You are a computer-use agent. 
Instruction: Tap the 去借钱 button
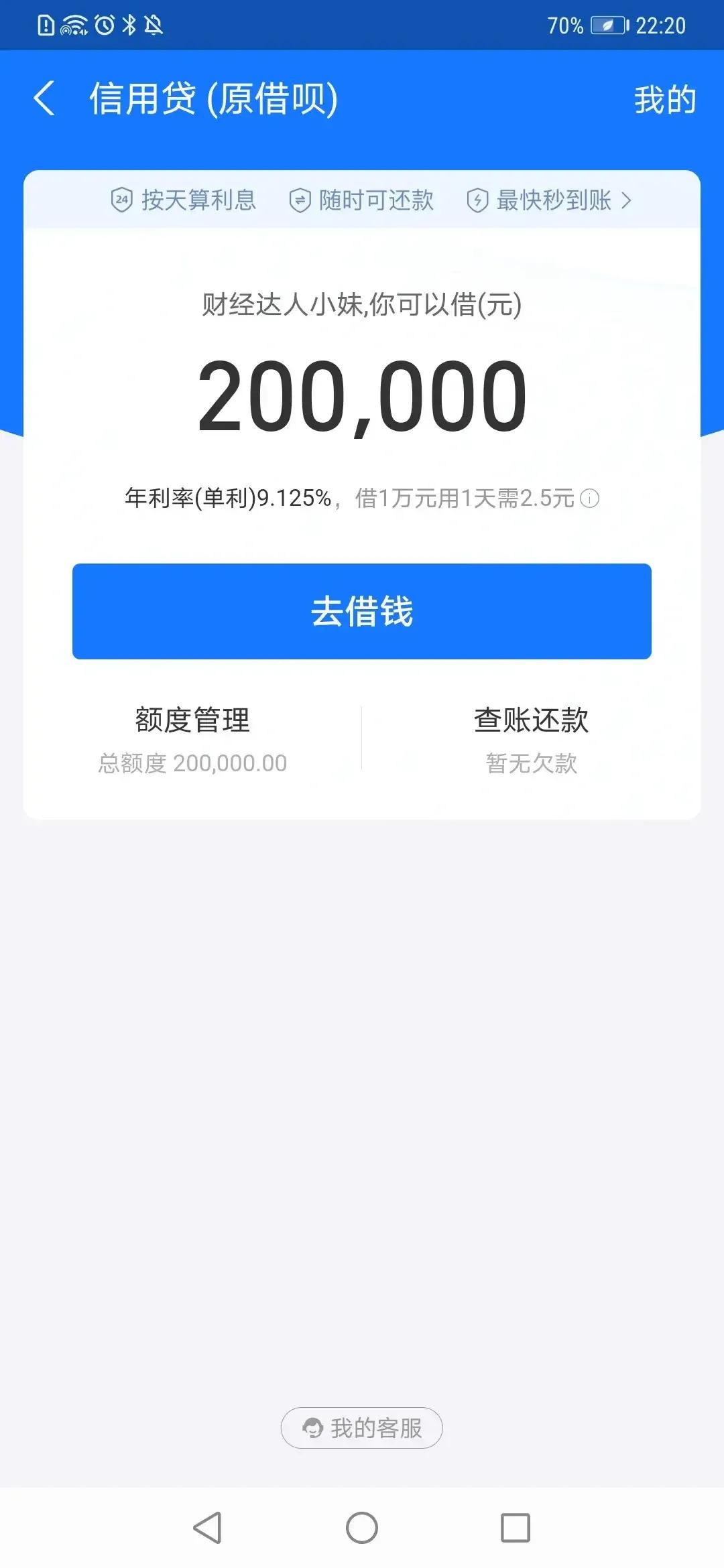(x=362, y=611)
